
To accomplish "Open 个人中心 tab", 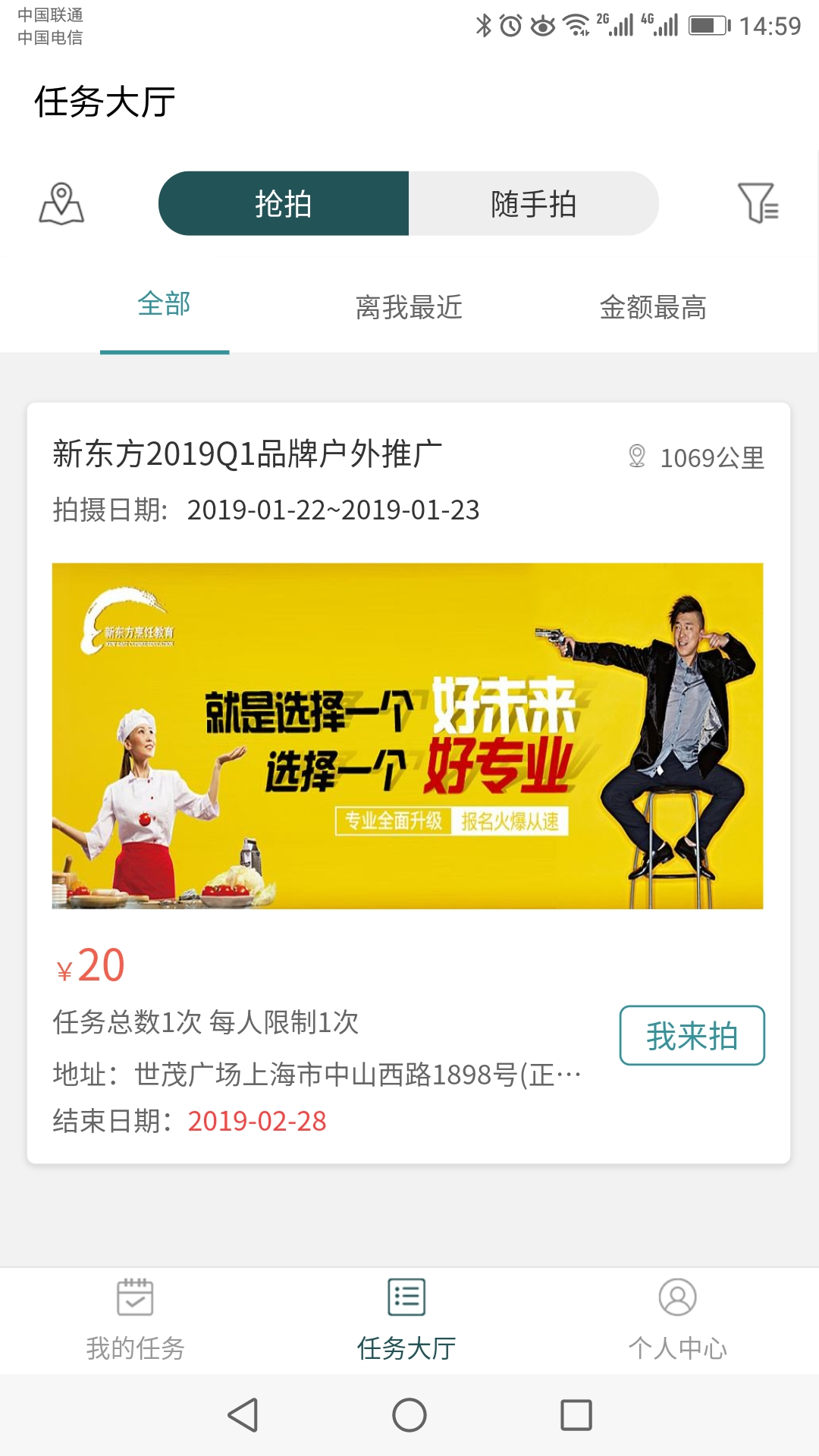I will [677, 1321].
